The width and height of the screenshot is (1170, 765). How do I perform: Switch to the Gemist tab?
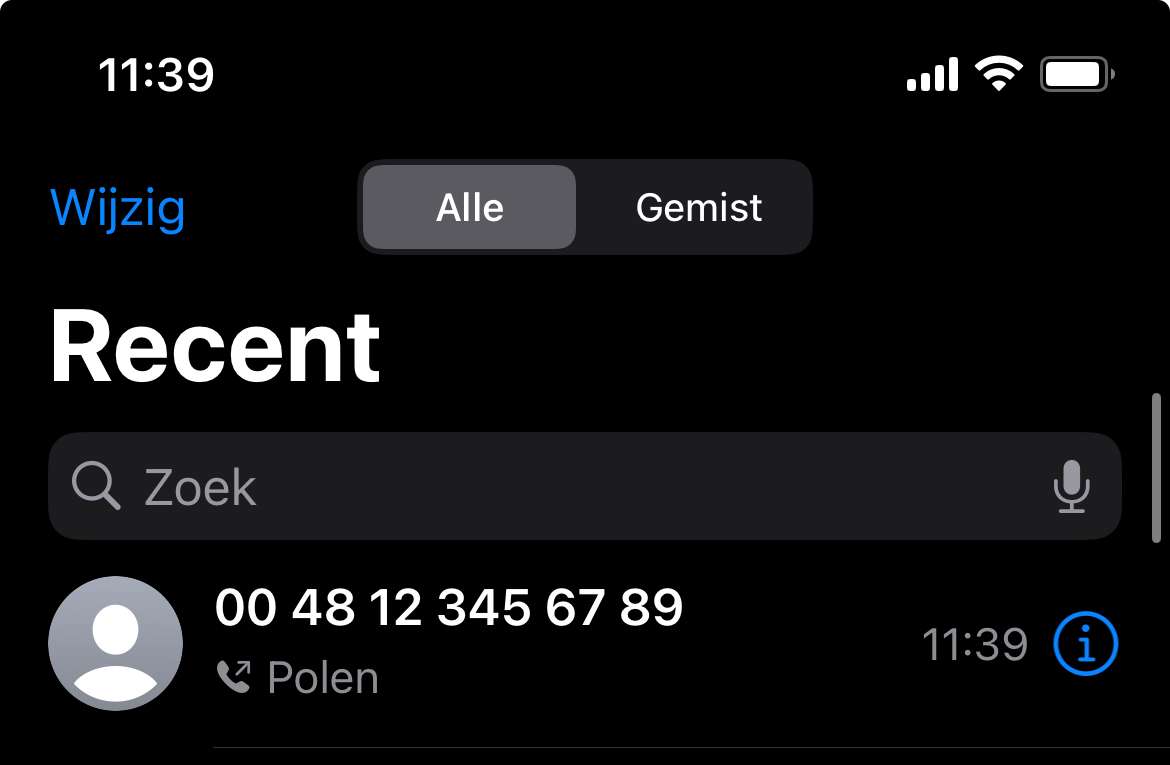click(x=698, y=208)
